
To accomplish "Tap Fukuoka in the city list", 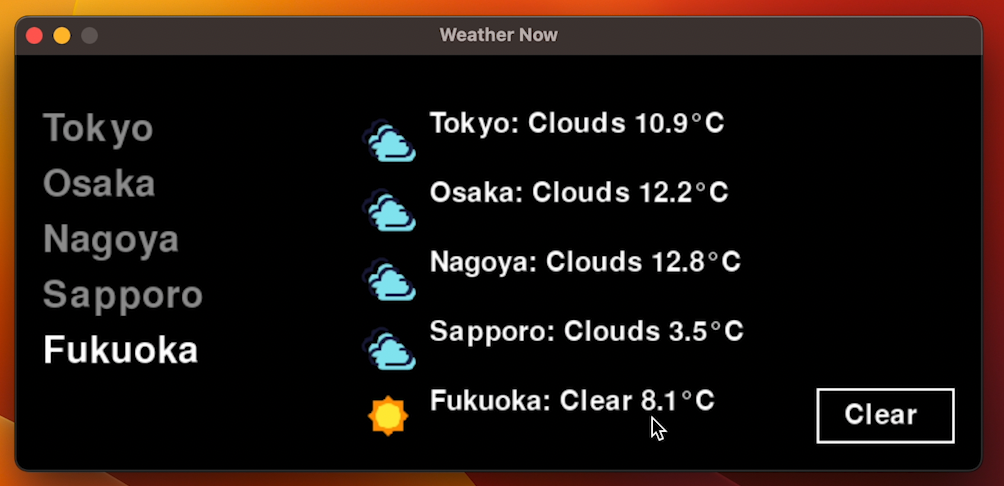I will point(120,351).
